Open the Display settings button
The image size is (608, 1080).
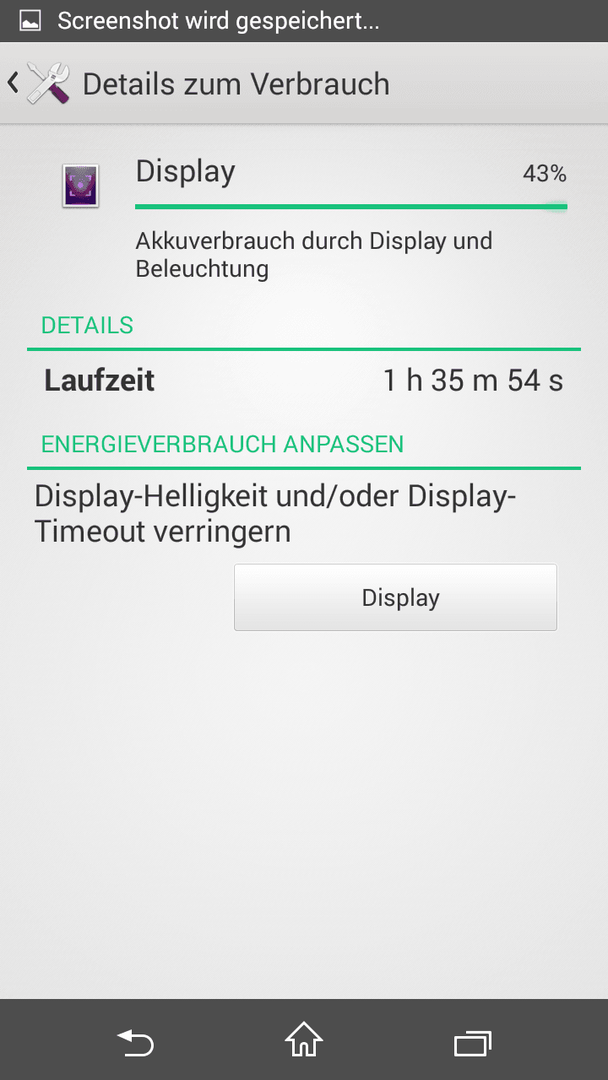click(x=395, y=597)
